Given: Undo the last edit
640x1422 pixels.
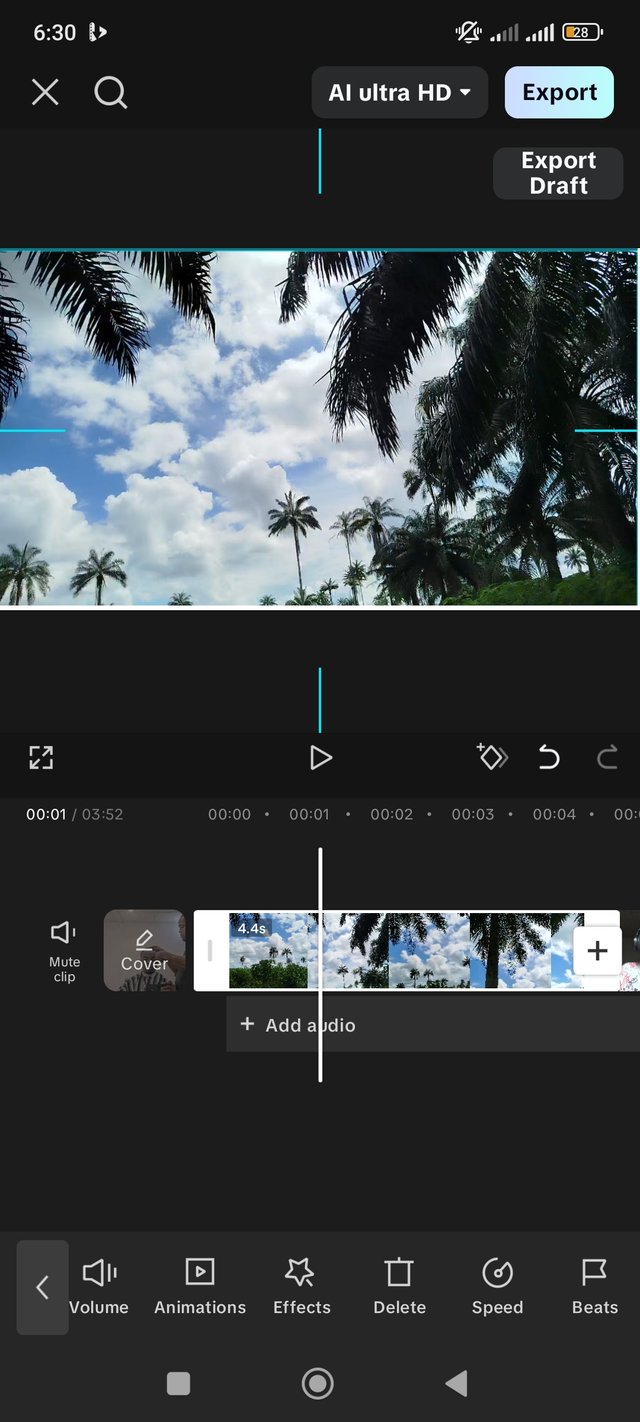Looking at the screenshot, I should [549, 758].
